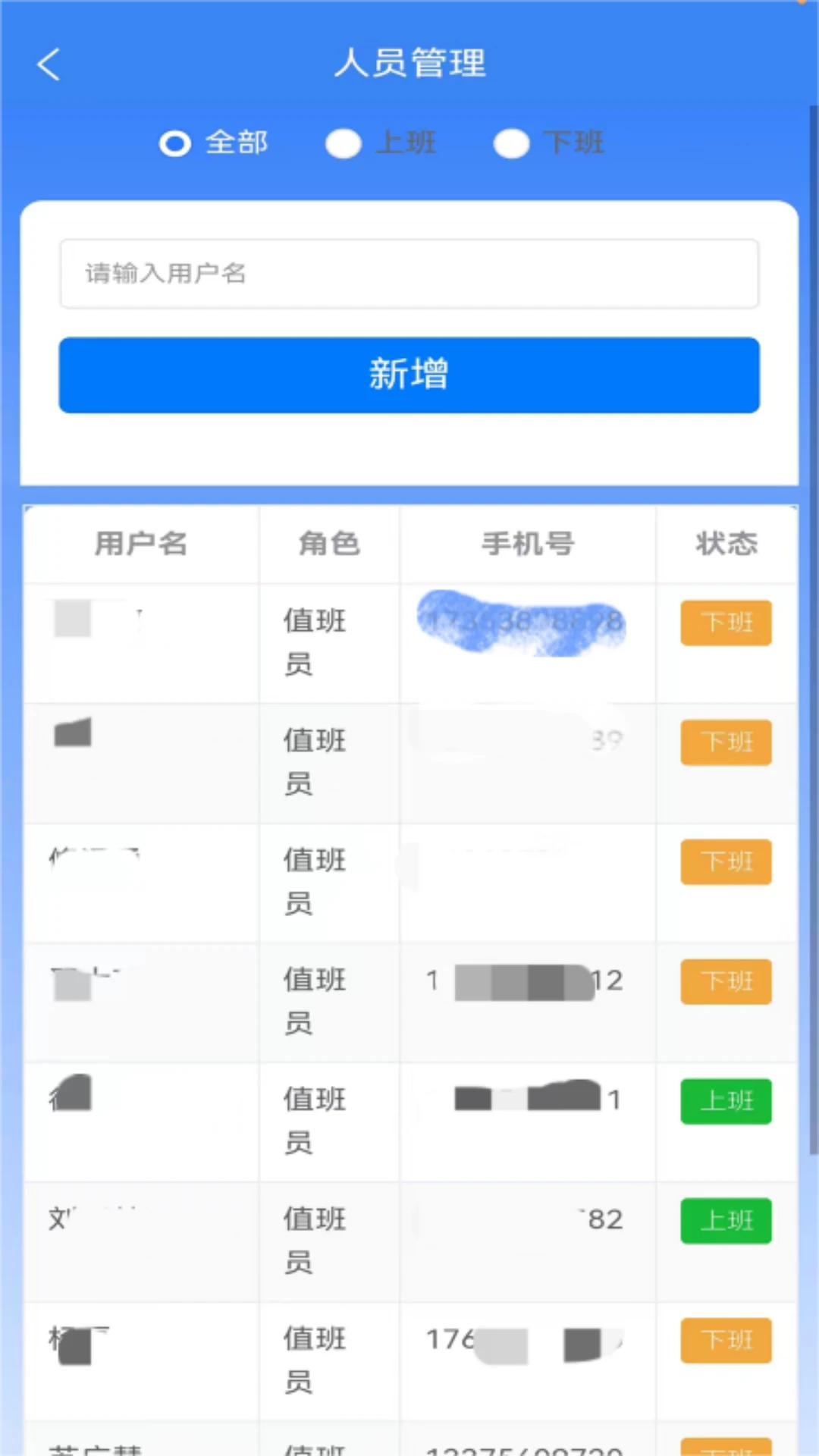Viewport: 819px width, 1456px height.
Task: Click the 下班 status in the third row
Action: pos(725,861)
